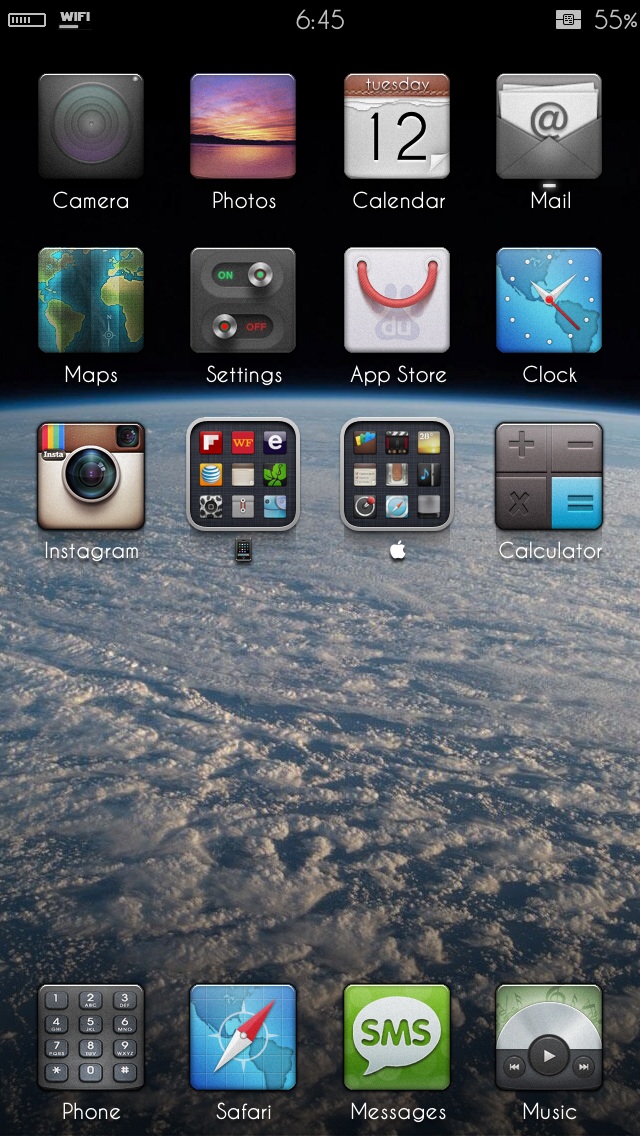The image size is (640, 1136).
Task: Launch the Calendar app
Action: point(396,126)
